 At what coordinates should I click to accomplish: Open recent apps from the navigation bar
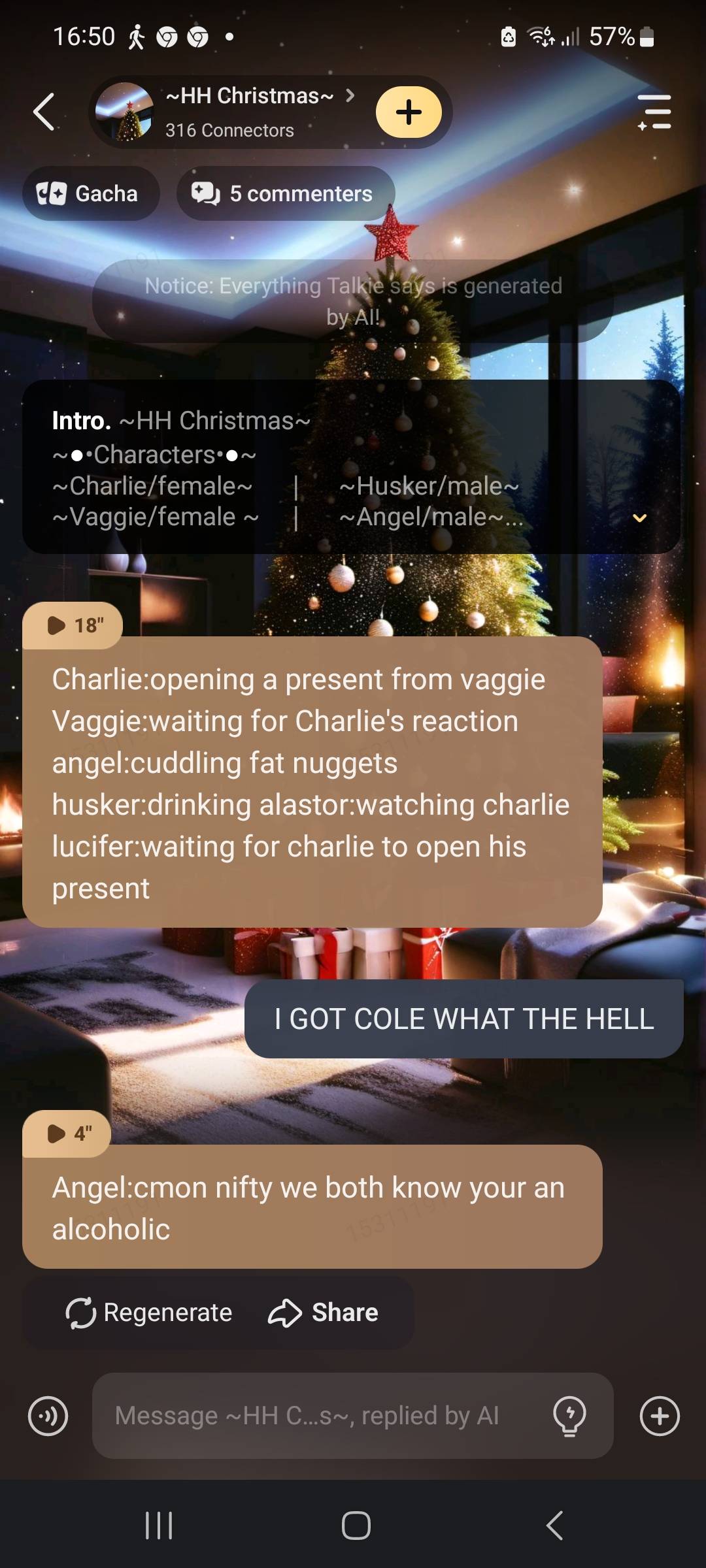pyautogui.click(x=159, y=1526)
